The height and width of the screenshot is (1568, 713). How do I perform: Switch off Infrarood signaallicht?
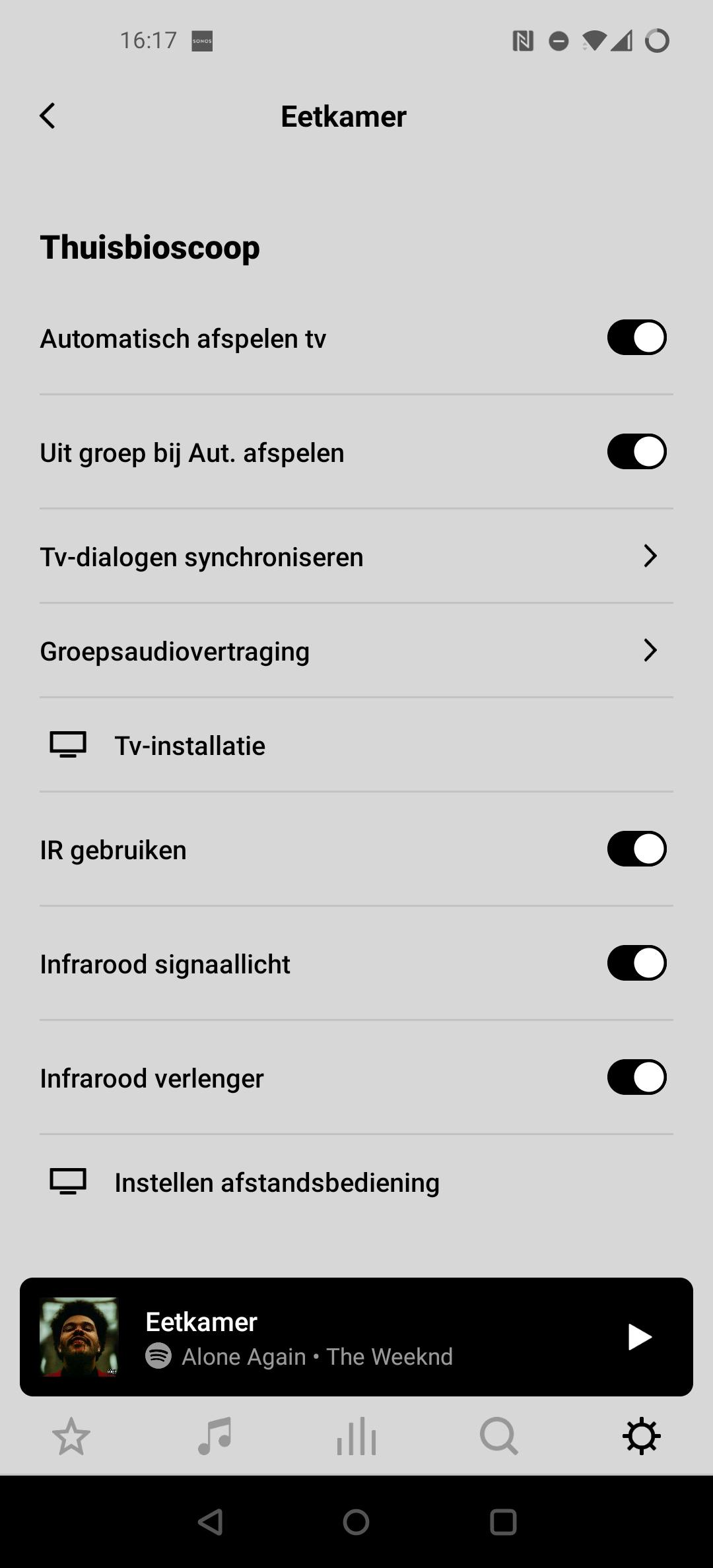pyautogui.click(x=636, y=964)
